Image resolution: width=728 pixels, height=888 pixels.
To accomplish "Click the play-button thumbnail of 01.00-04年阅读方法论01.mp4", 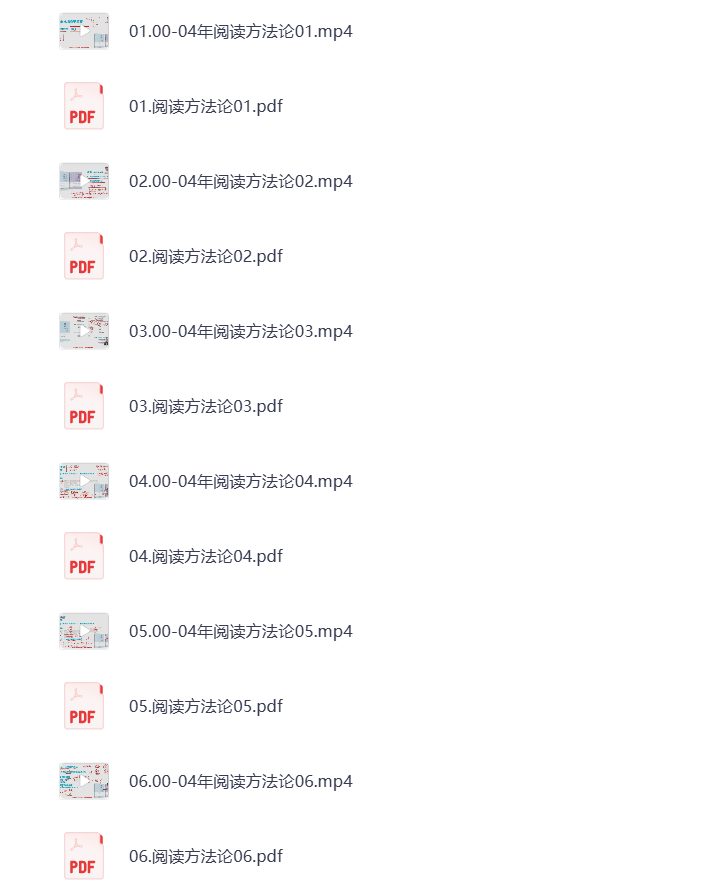I will point(84,31).
